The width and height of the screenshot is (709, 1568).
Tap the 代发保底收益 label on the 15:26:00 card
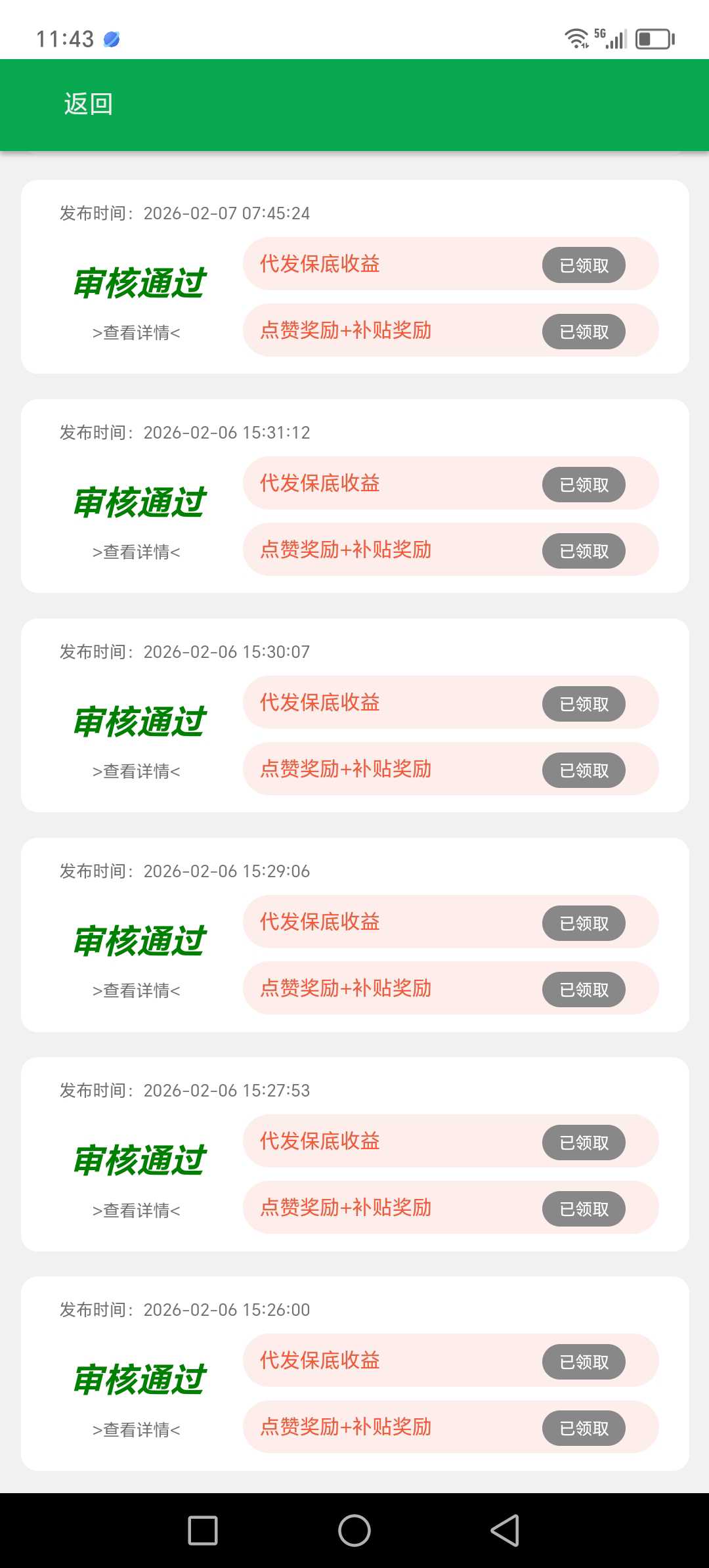pos(320,1361)
